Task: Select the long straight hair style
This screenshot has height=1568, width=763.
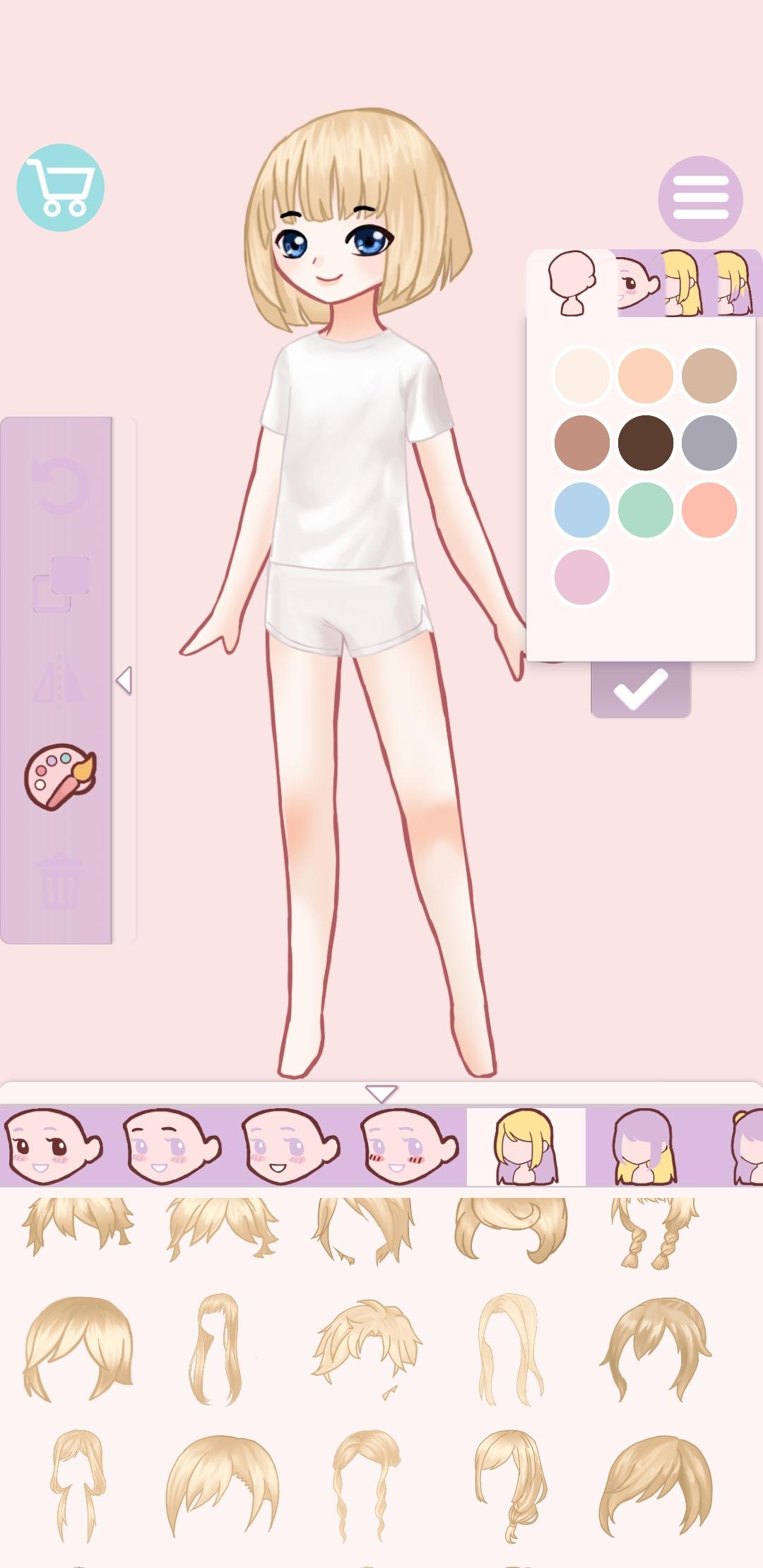Action: pos(217,1350)
